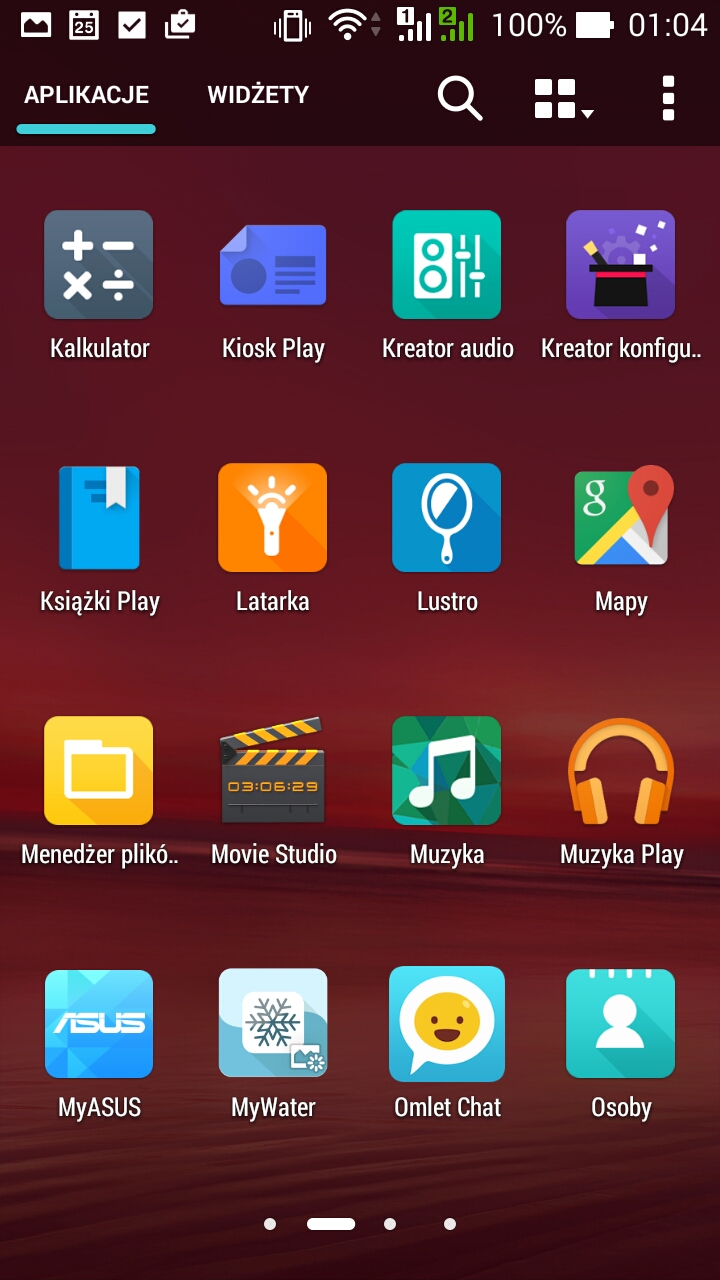Open Kreator konfiguracji app
720x1280 pixels.
(x=621, y=265)
